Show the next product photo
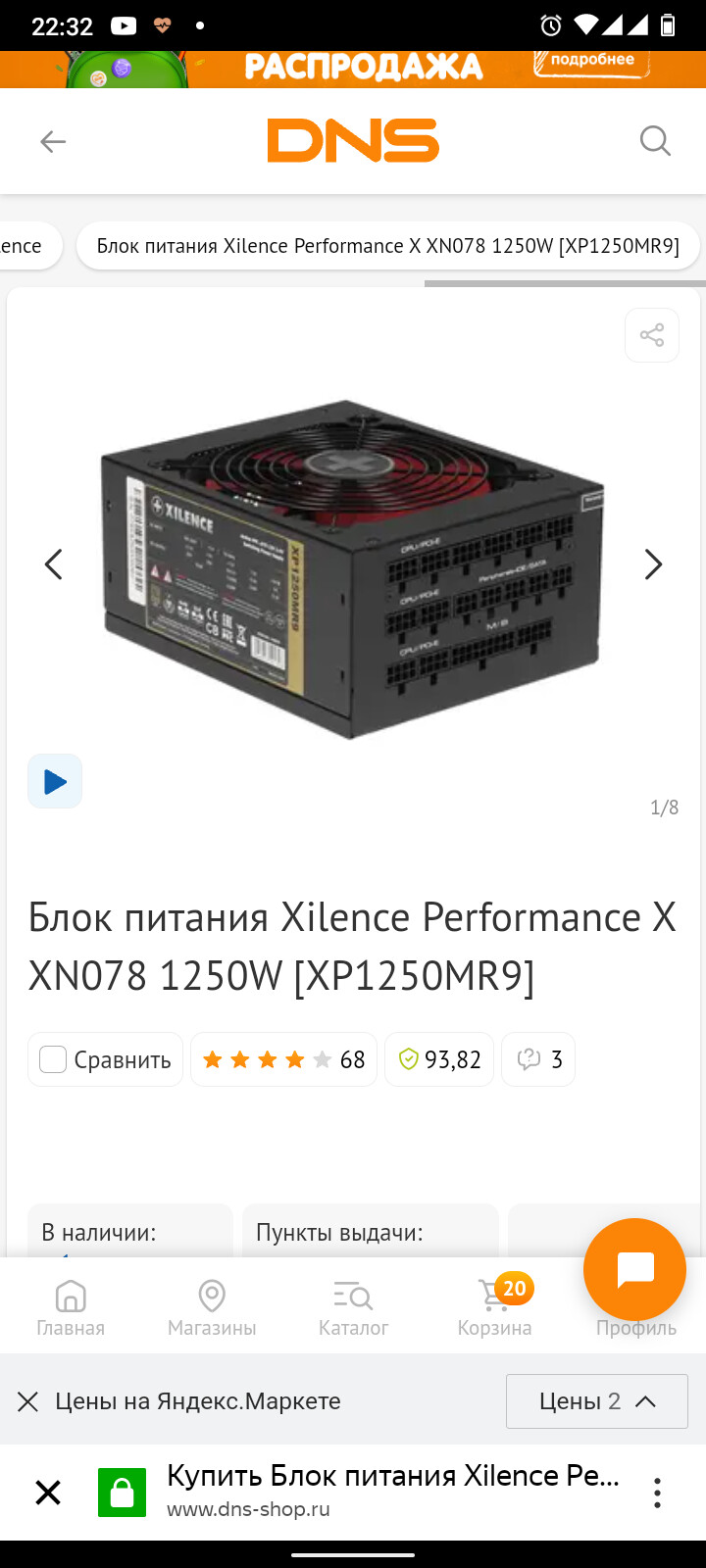Image resolution: width=706 pixels, height=1568 pixels. click(653, 564)
